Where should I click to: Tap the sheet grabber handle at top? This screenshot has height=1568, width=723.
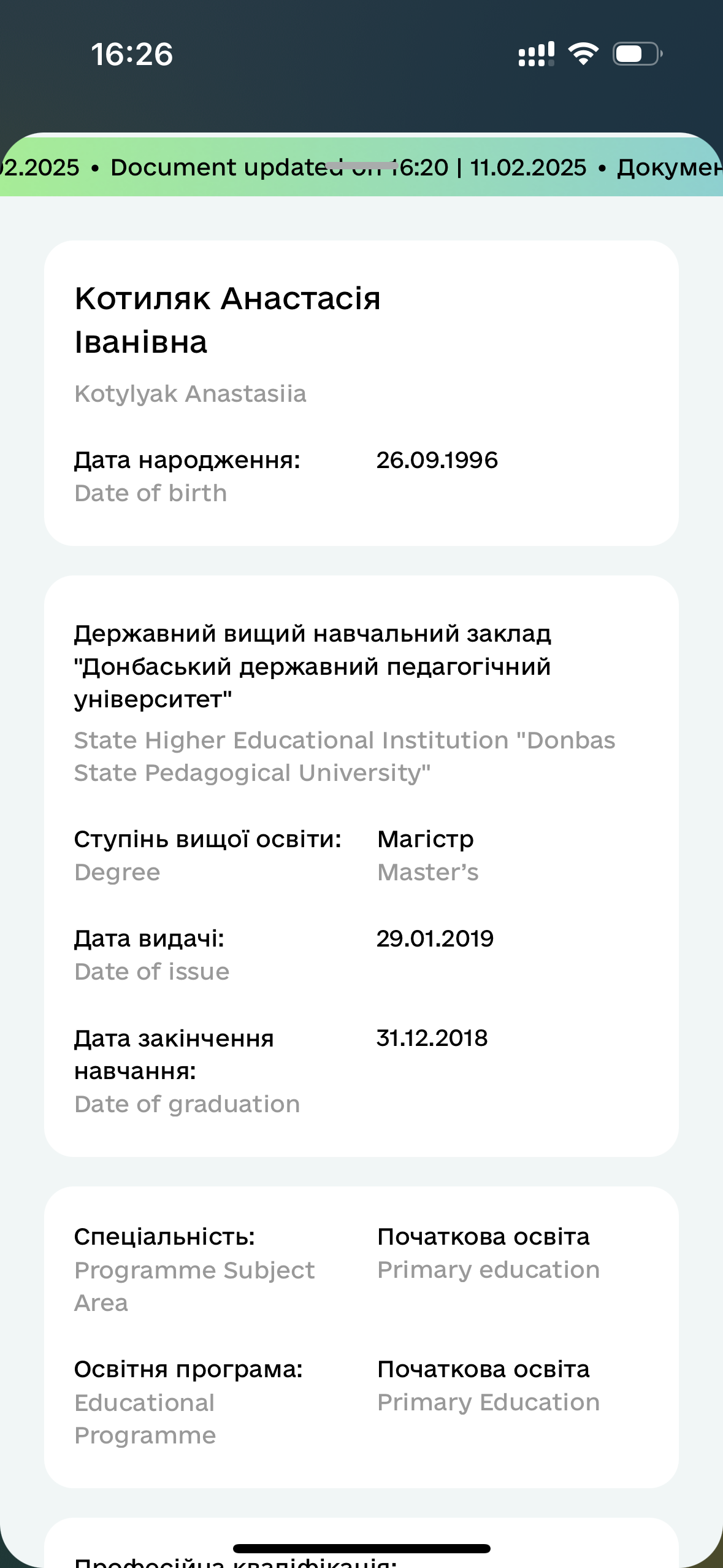[361, 165]
